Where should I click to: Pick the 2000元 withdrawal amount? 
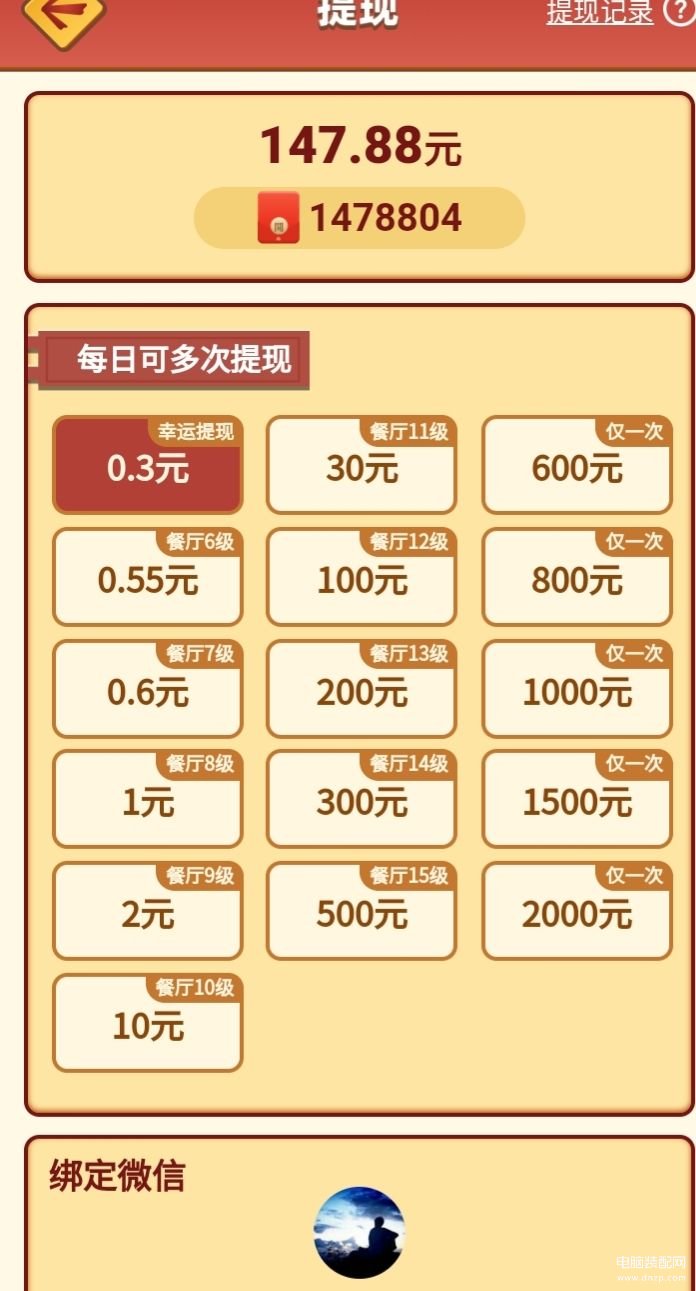click(577, 912)
